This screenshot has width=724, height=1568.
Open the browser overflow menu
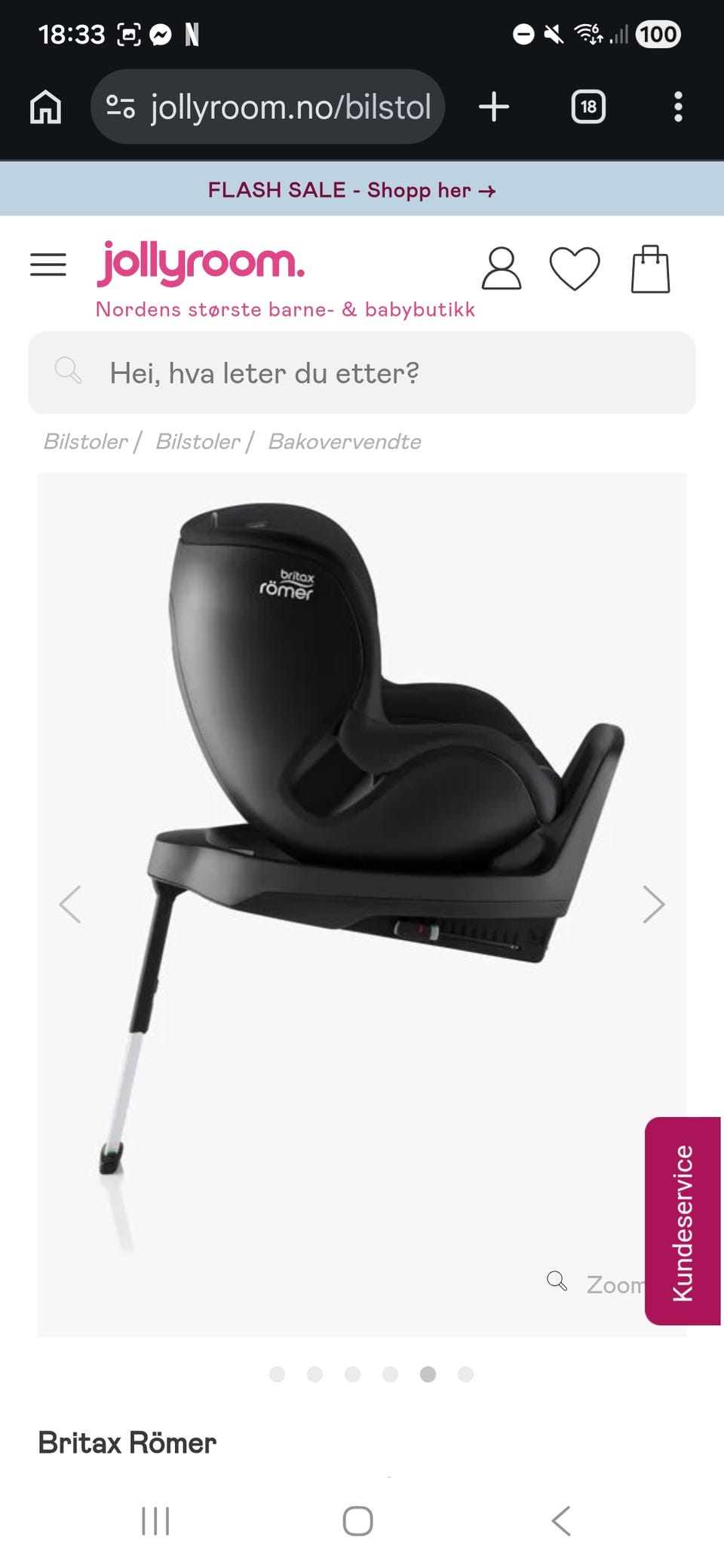[678, 107]
